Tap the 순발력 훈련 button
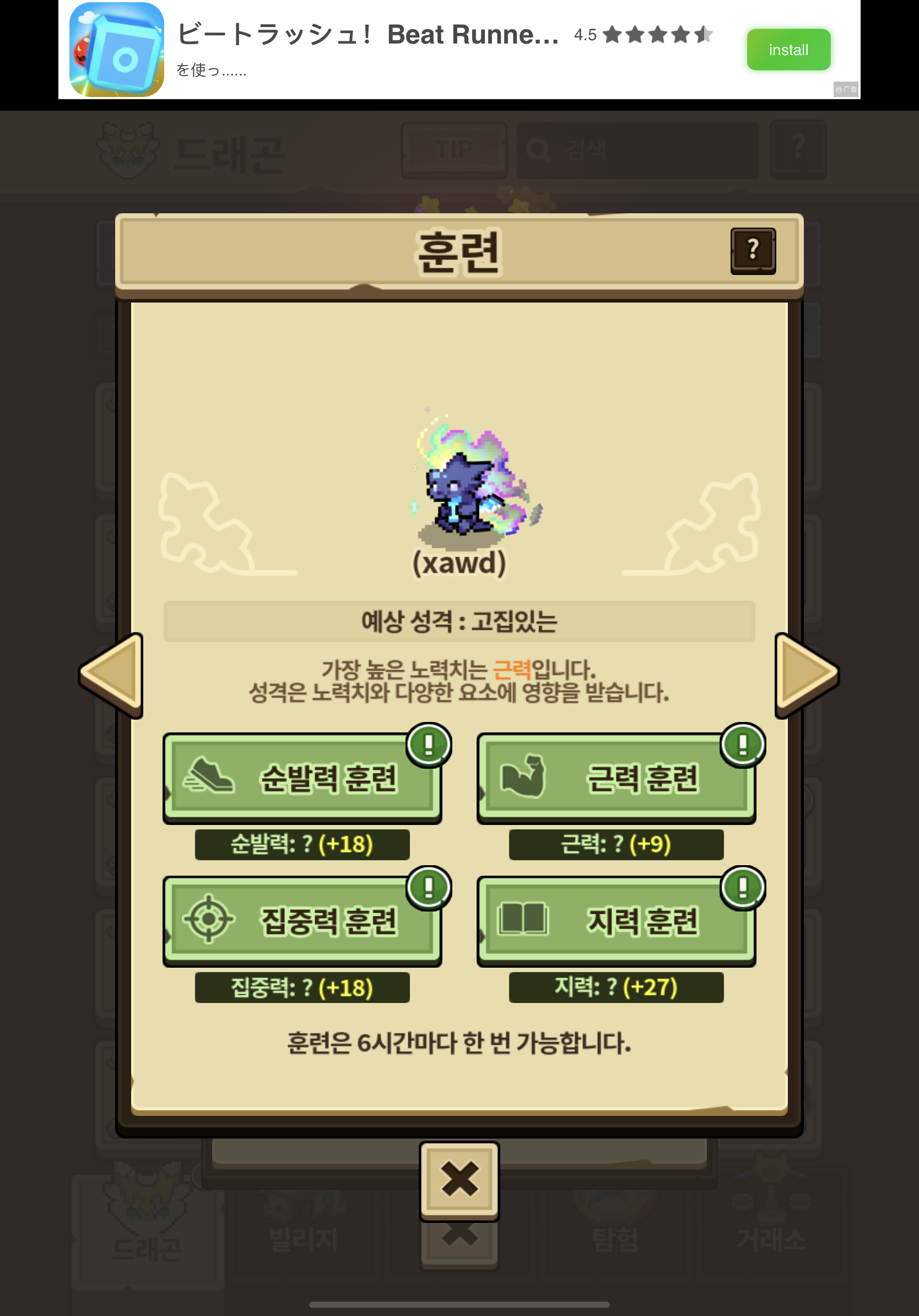Viewport: 919px width, 1316px height. (x=302, y=778)
